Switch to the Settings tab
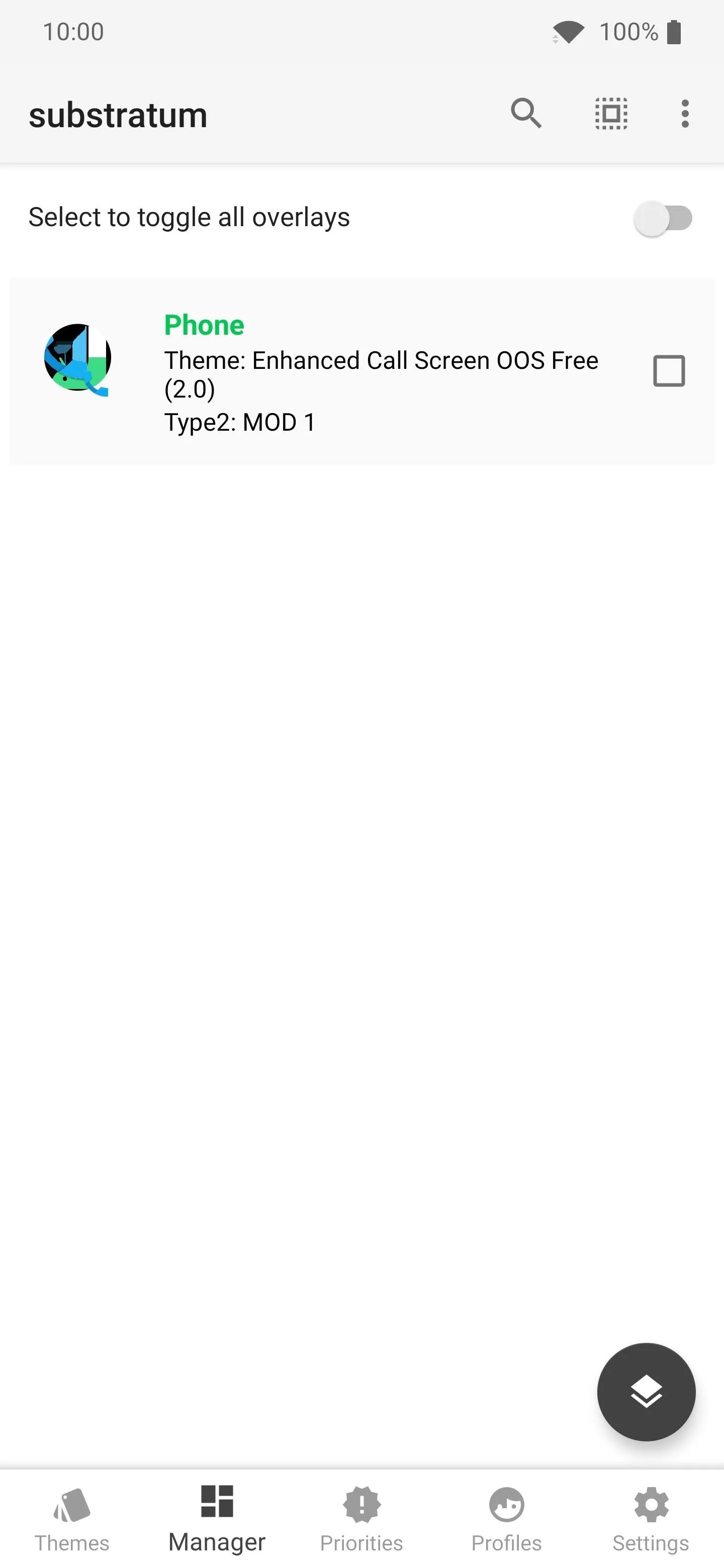This screenshot has height=1568, width=724. [651, 1519]
